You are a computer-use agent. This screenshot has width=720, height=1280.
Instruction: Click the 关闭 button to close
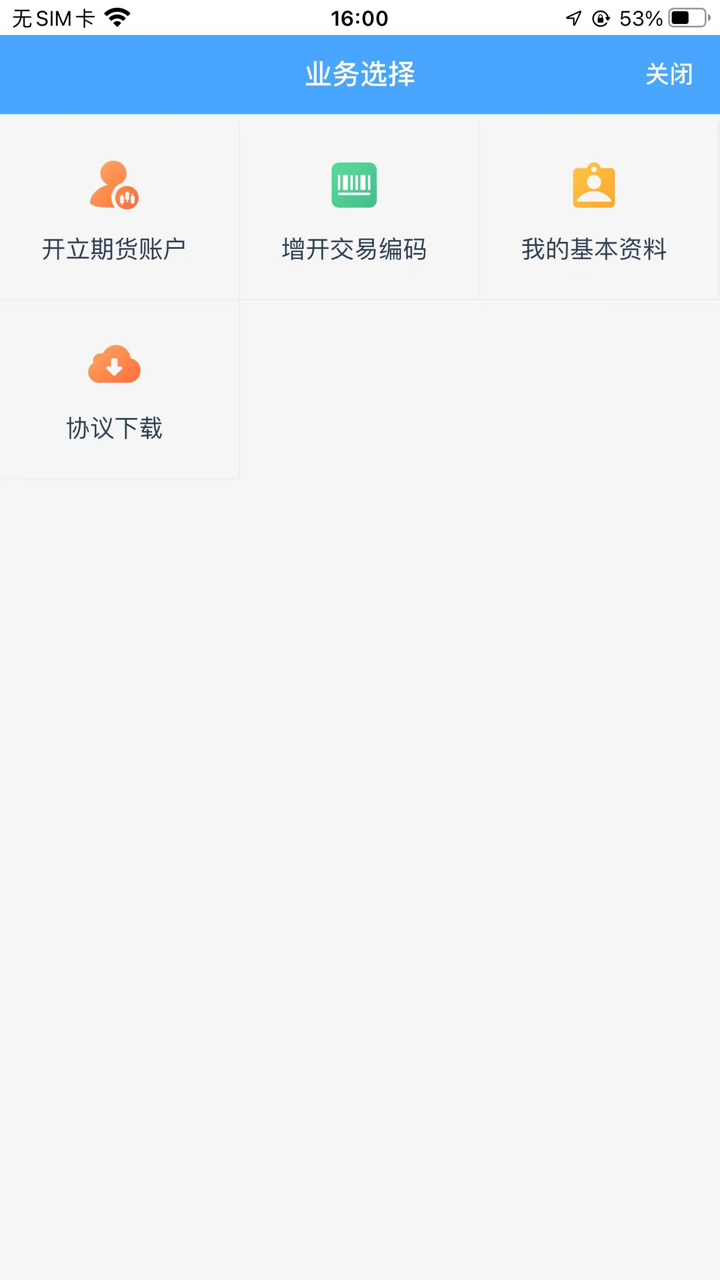coord(670,74)
